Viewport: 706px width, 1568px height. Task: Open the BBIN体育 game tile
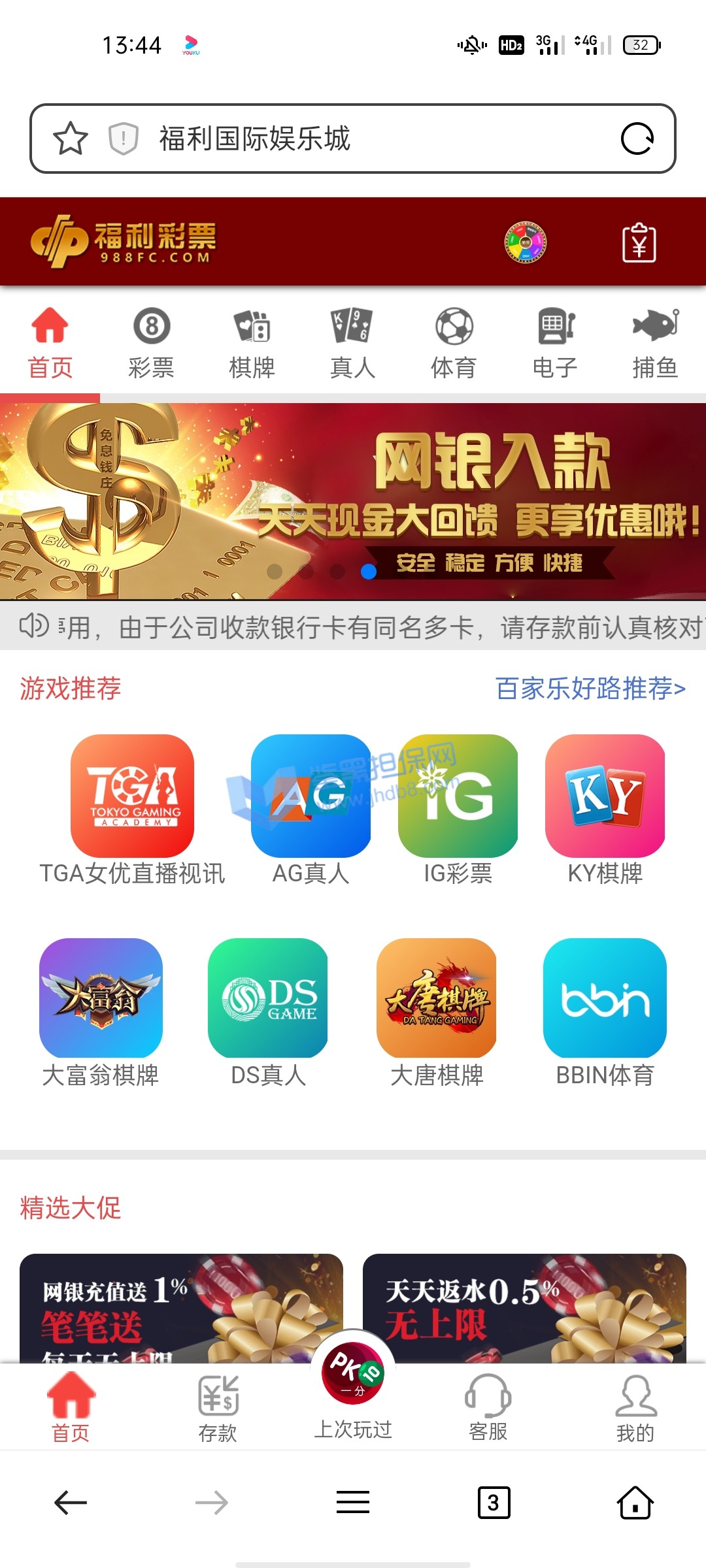[605, 998]
